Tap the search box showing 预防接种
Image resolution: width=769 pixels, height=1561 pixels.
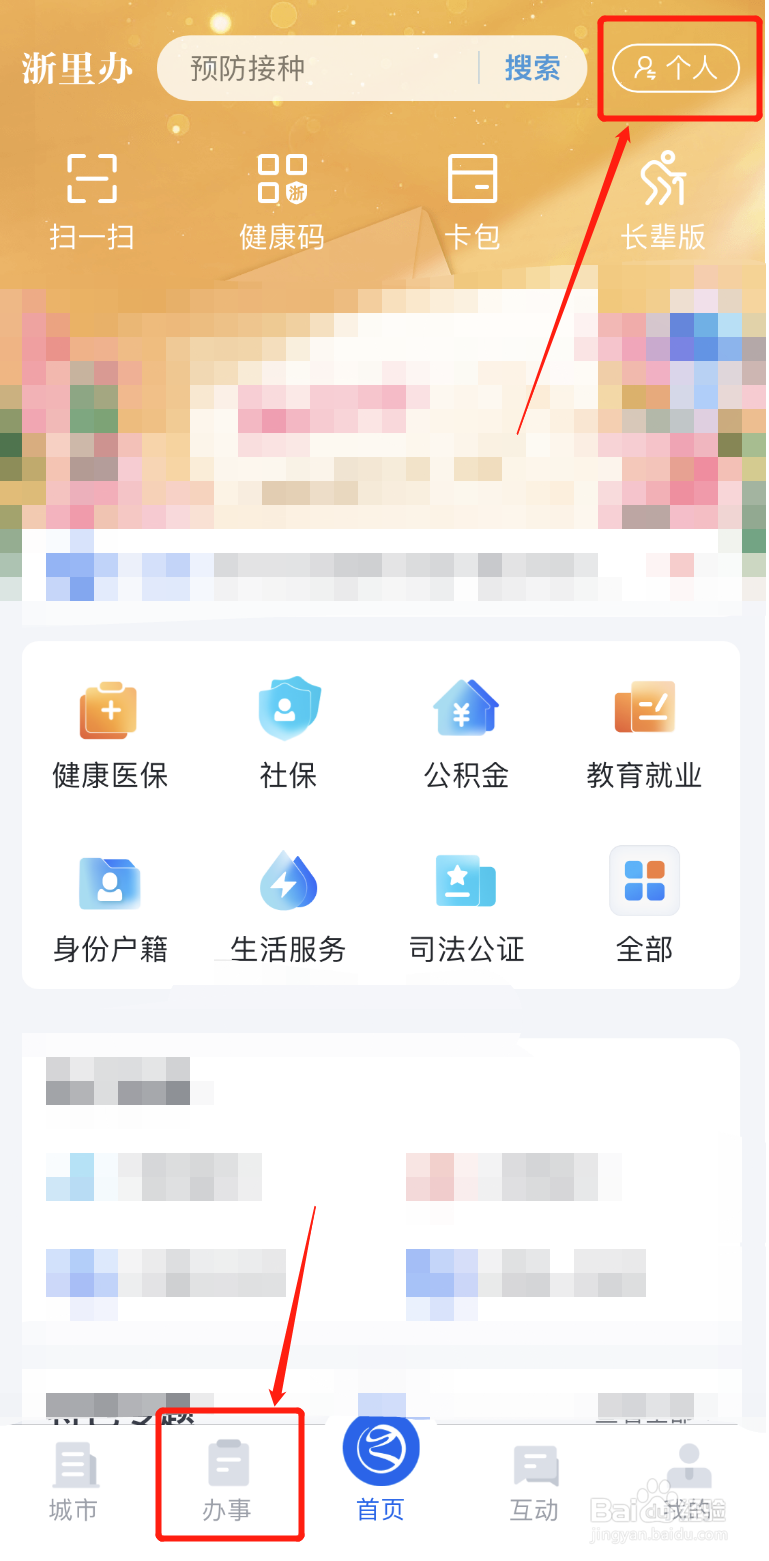(x=320, y=68)
